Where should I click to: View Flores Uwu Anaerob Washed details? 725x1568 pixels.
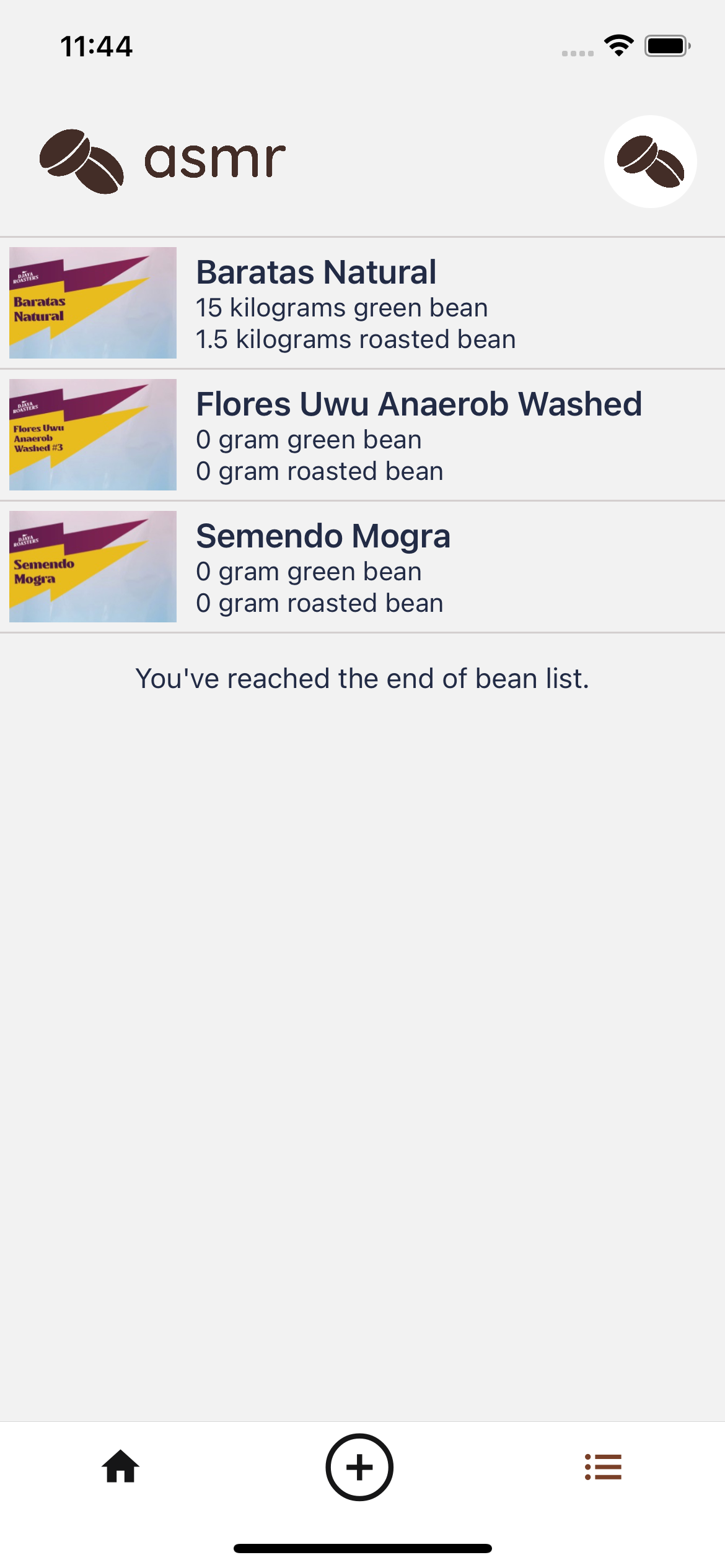pyautogui.click(x=362, y=435)
